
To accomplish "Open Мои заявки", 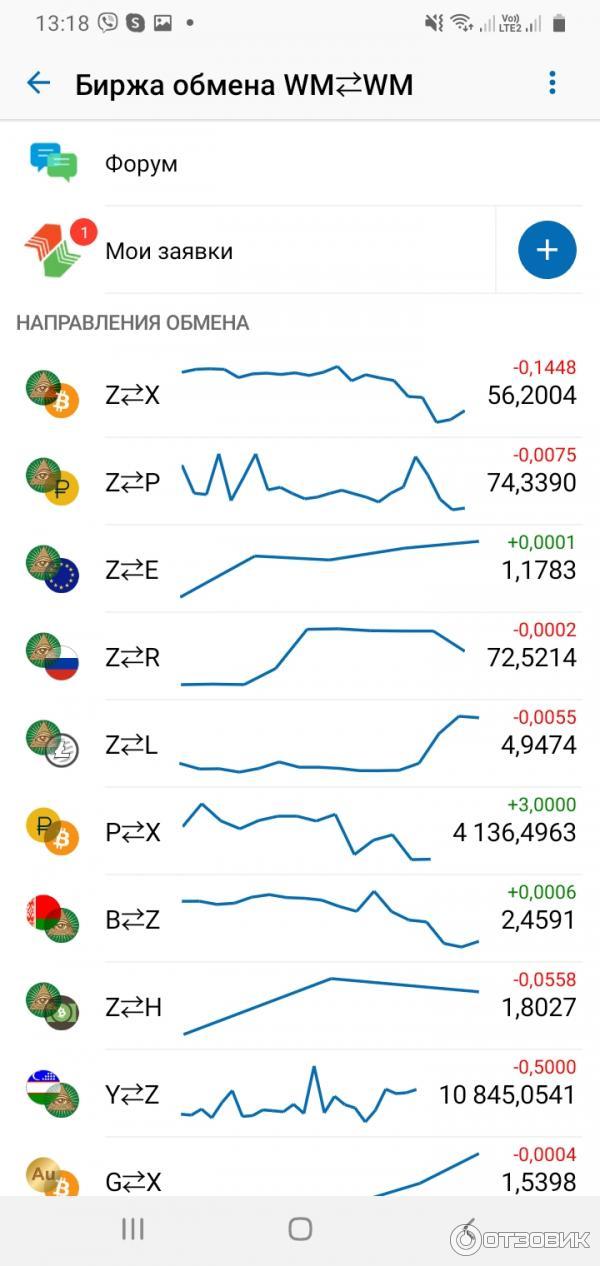I will (250, 251).
